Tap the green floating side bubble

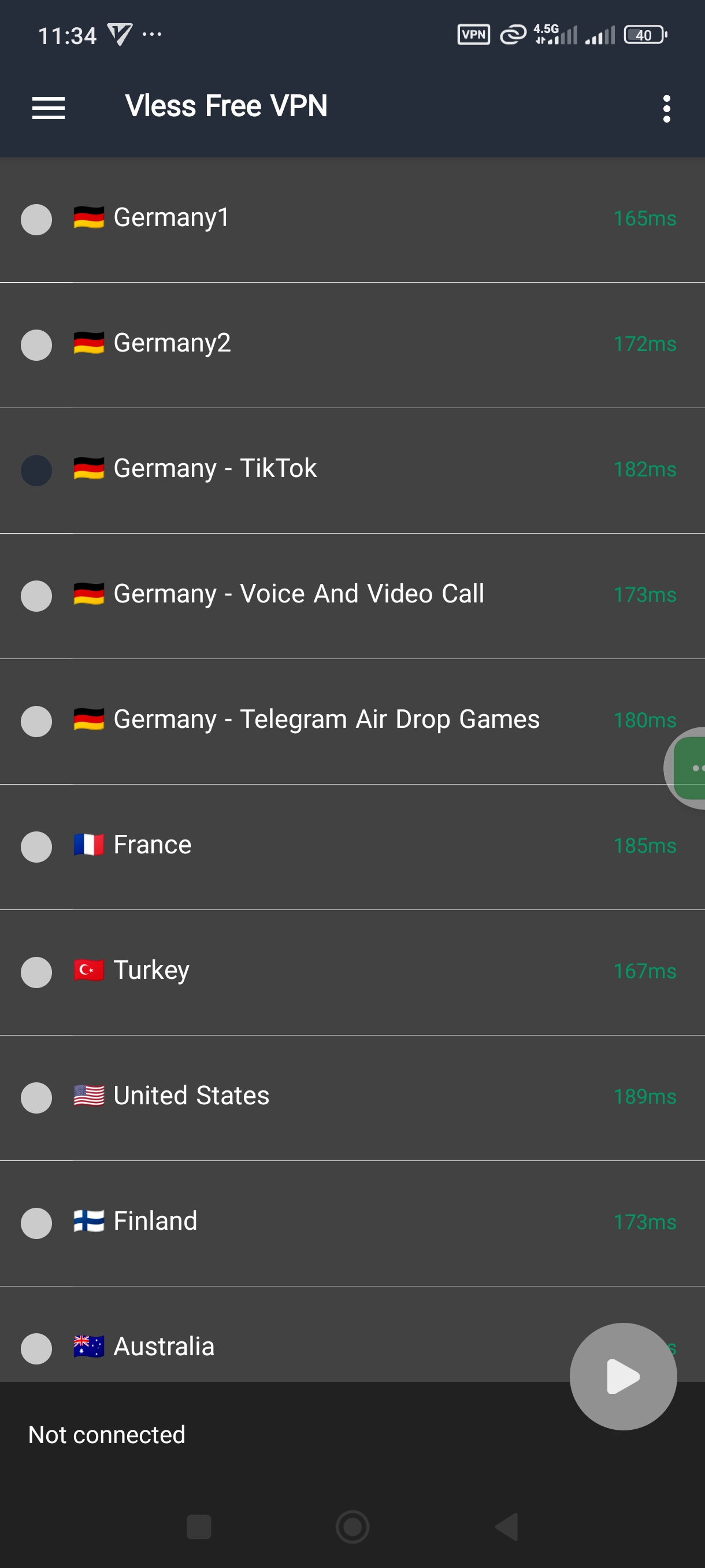[x=686, y=768]
